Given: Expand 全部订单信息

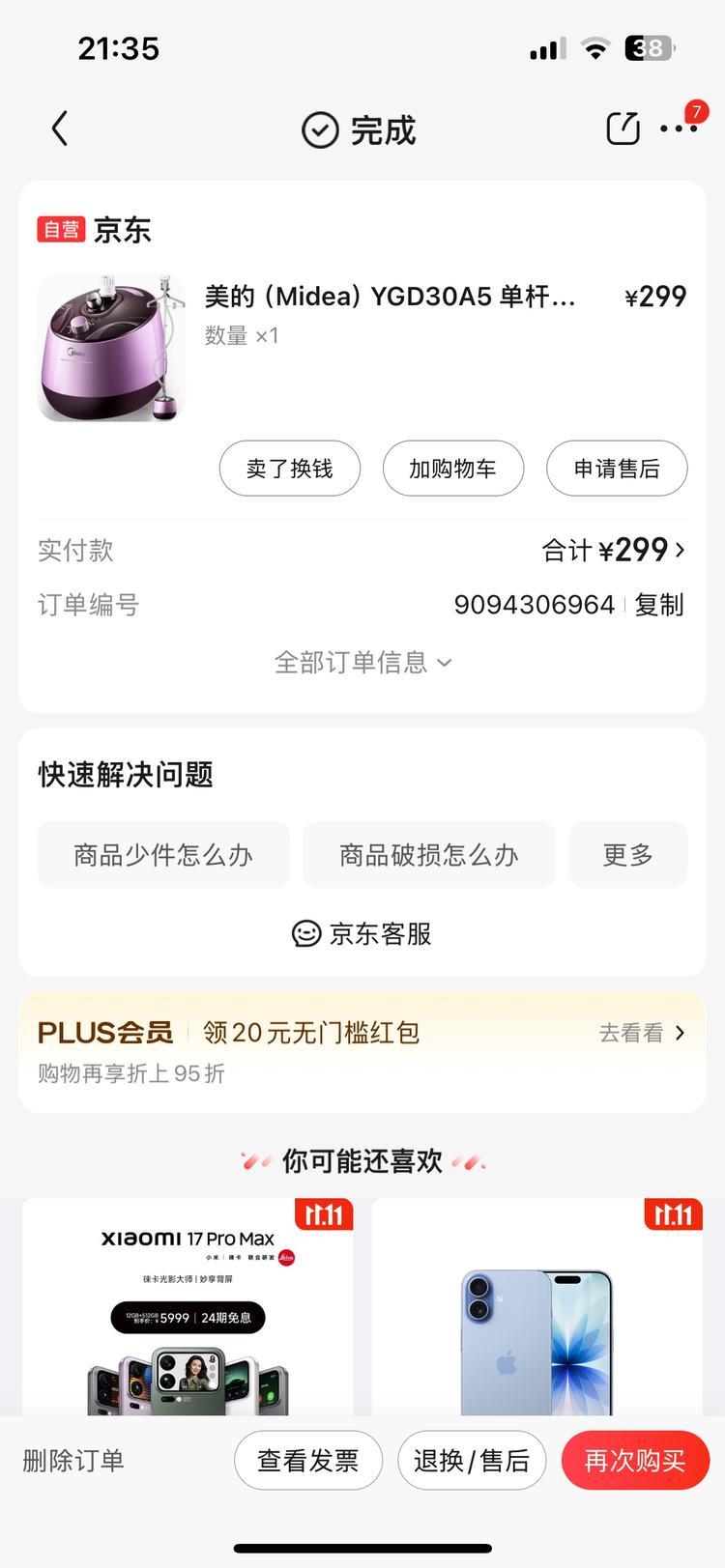Looking at the screenshot, I should coord(362,663).
